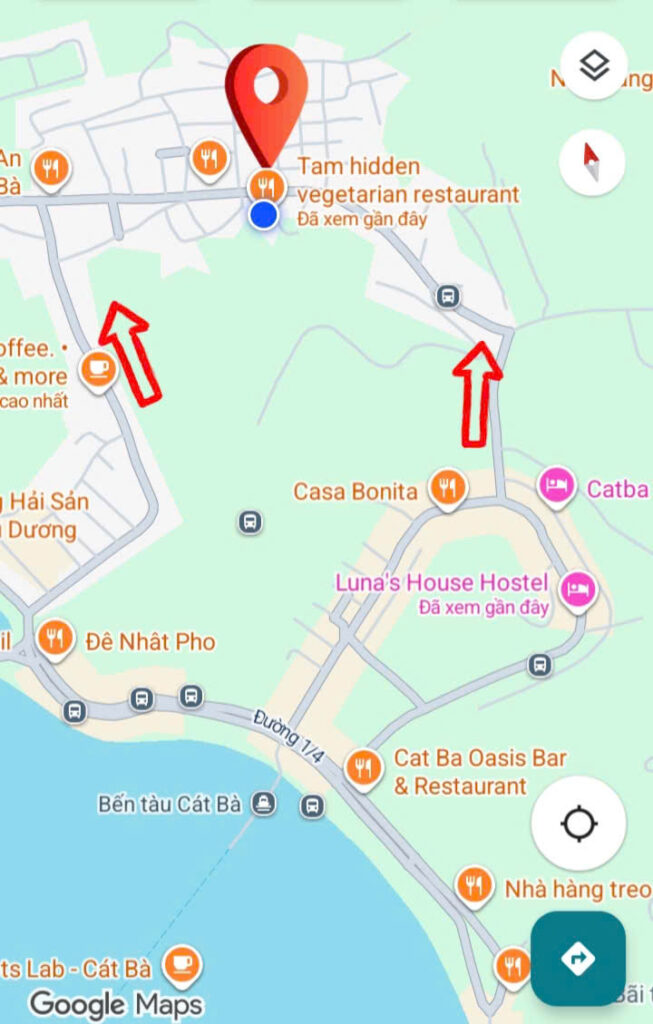Open Casa Bonita restaurant marker
The image size is (653, 1024).
pyautogui.click(x=447, y=489)
